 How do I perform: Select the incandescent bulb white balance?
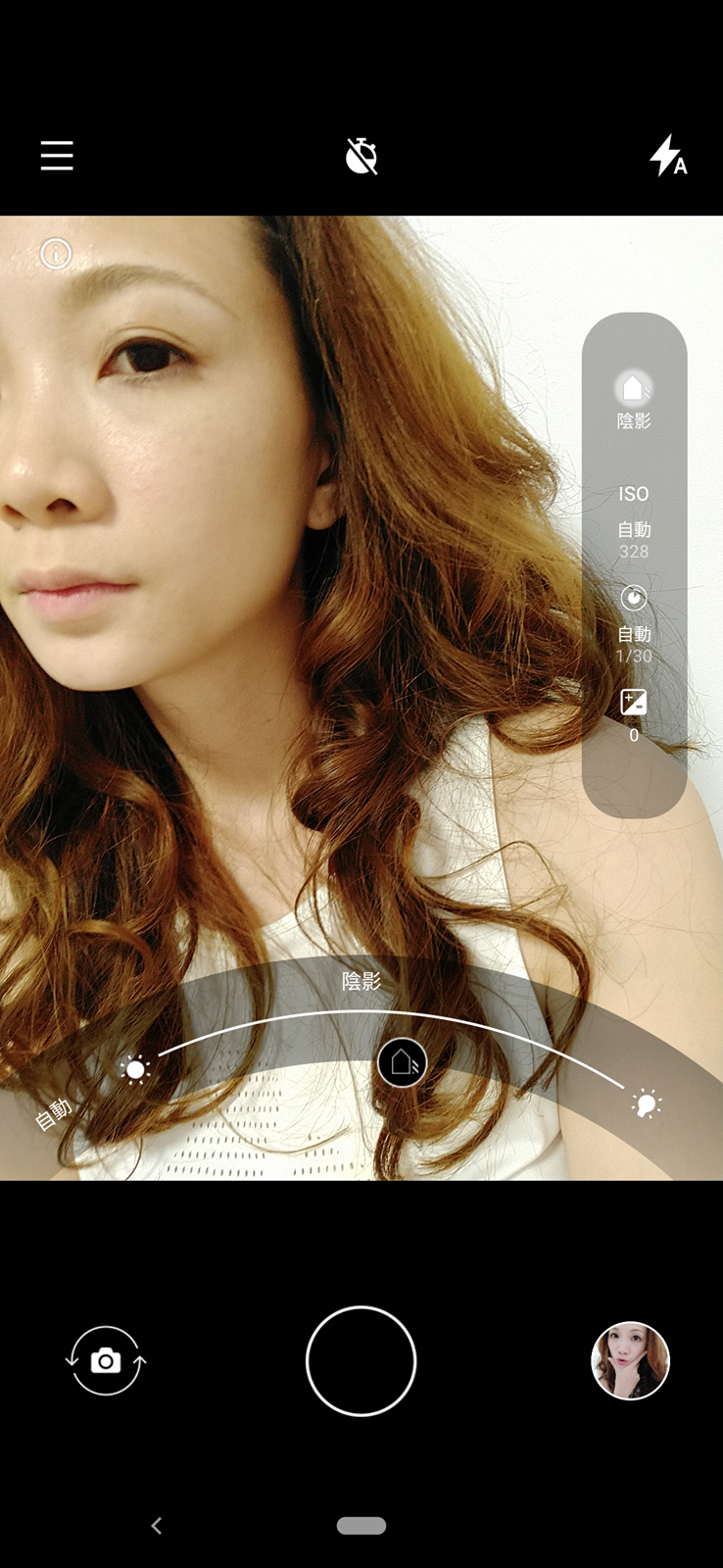click(x=646, y=1104)
